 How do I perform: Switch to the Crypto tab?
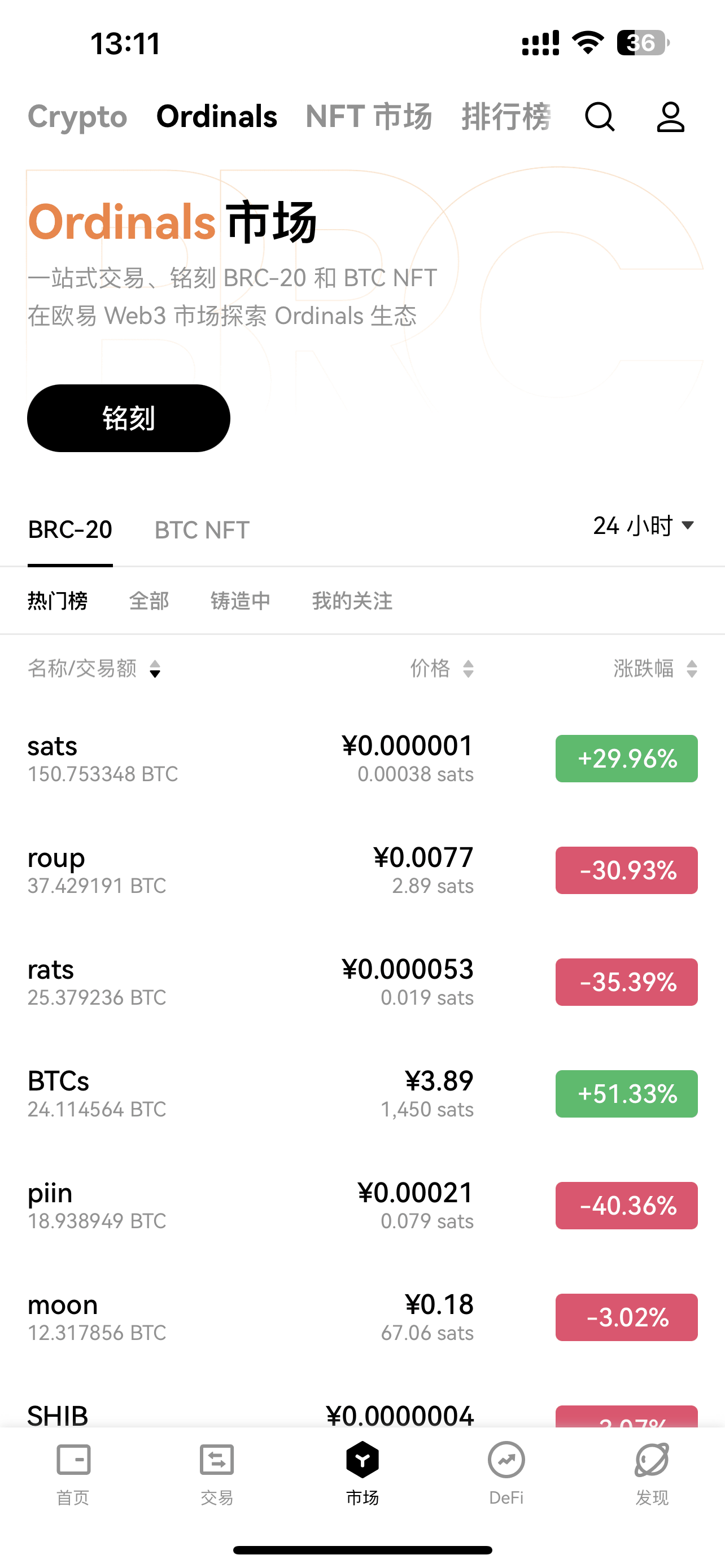(77, 116)
